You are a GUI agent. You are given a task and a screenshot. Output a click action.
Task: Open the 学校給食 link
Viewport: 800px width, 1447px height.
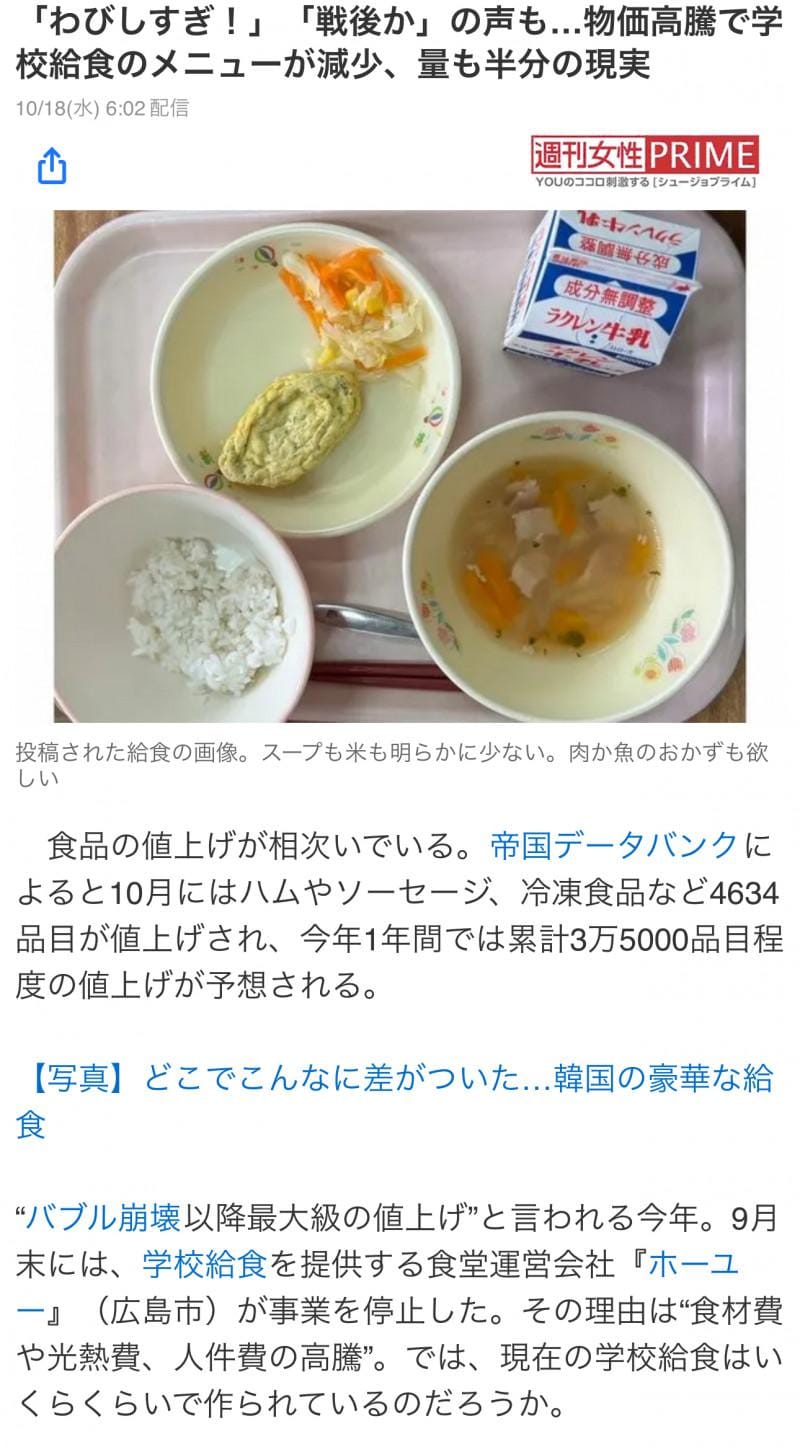click(x=204, y=1264)
